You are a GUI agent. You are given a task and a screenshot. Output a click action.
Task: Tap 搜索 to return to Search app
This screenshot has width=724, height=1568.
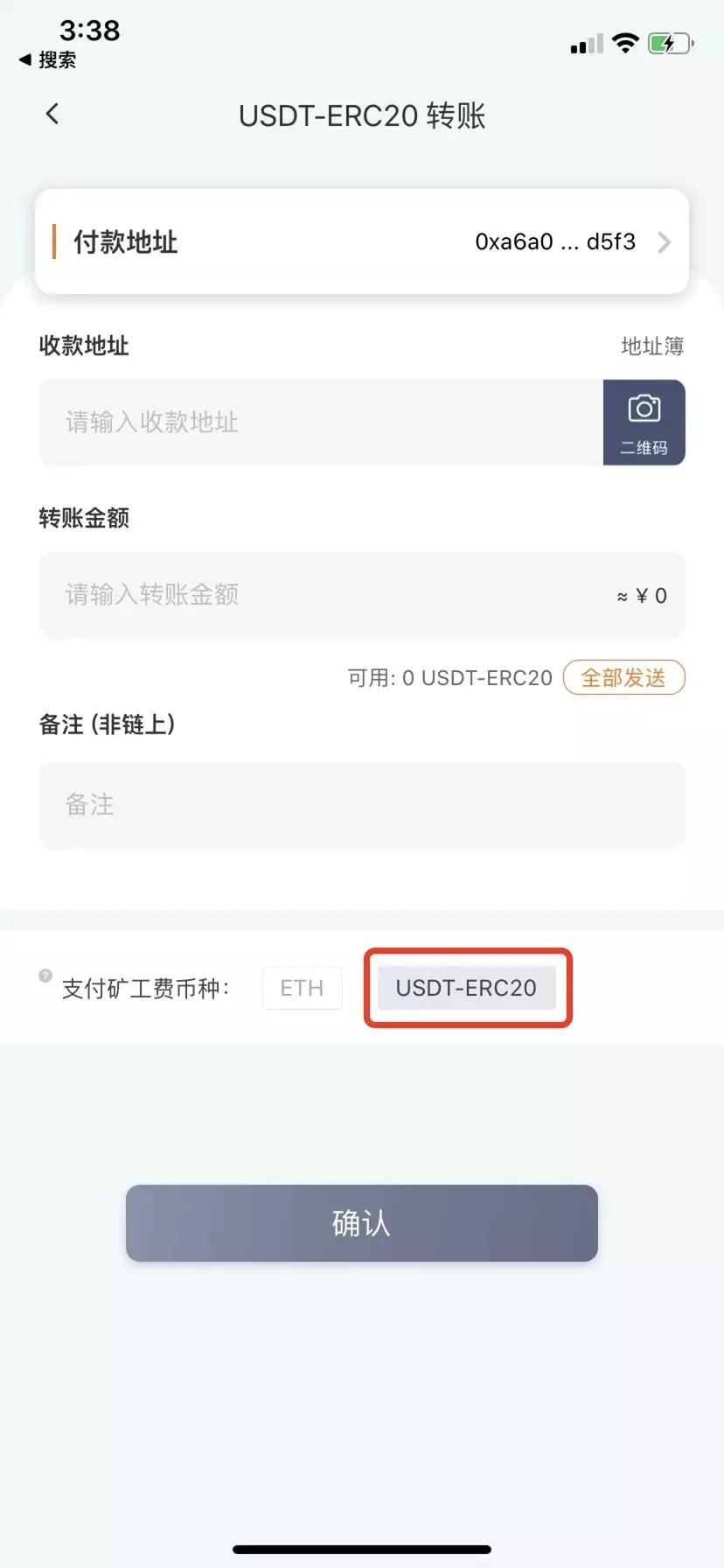tap(50, 60)
